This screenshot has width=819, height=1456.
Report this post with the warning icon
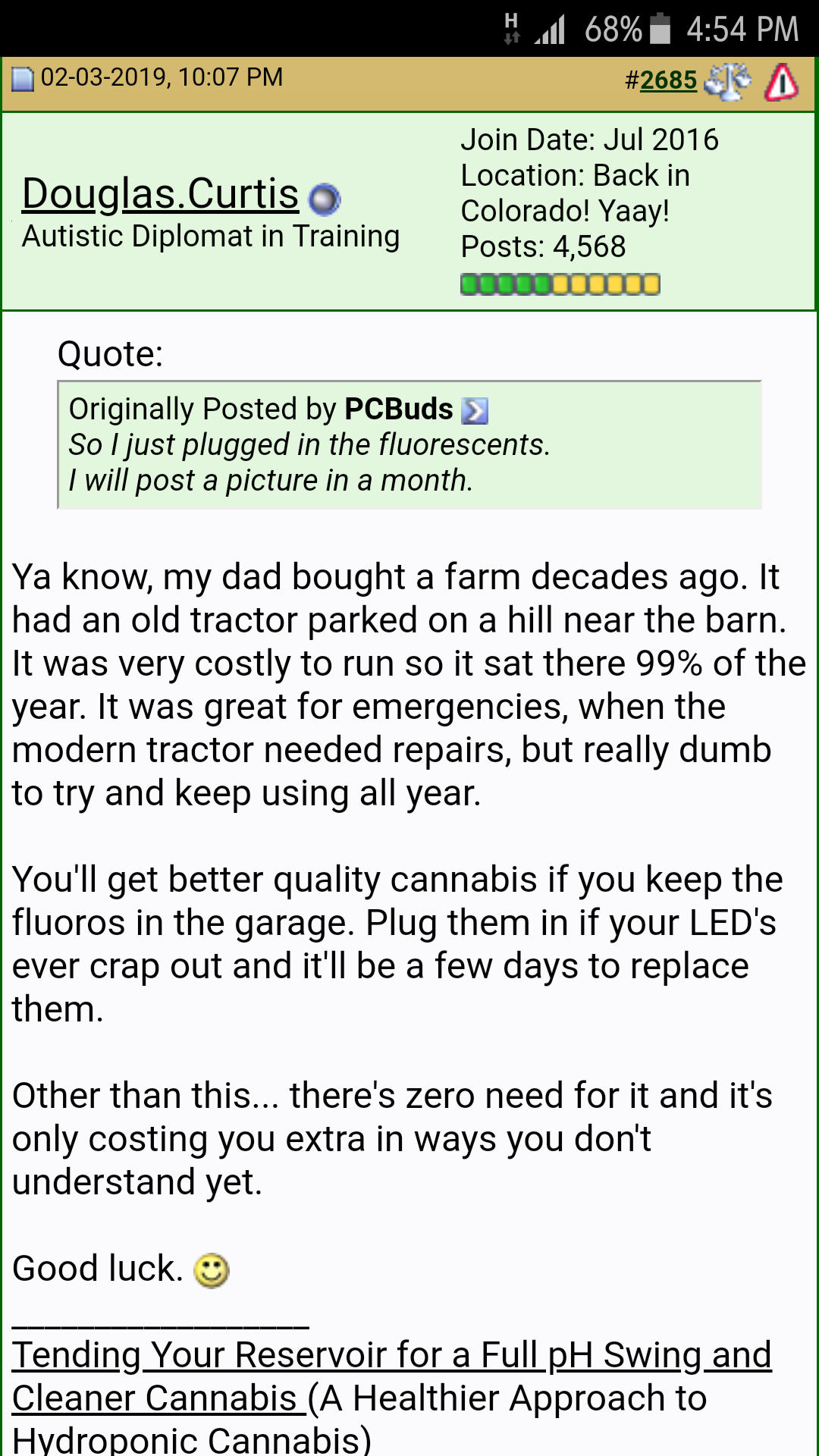(x=781, y=82)
